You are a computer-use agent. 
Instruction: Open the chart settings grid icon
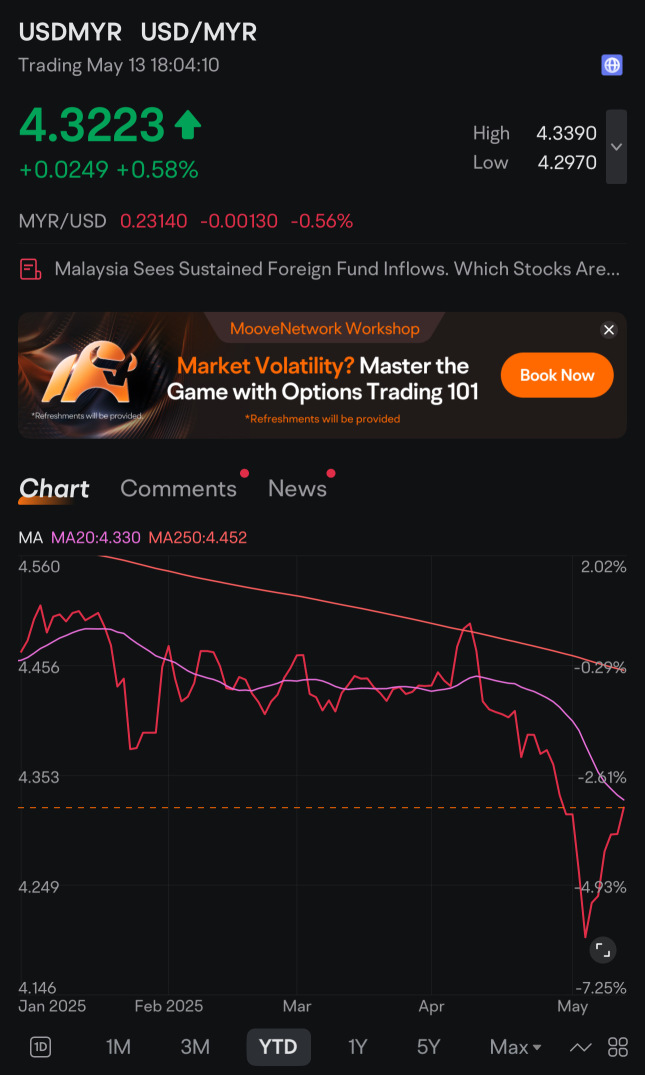pyautogui.click(x=618, y=1047)
